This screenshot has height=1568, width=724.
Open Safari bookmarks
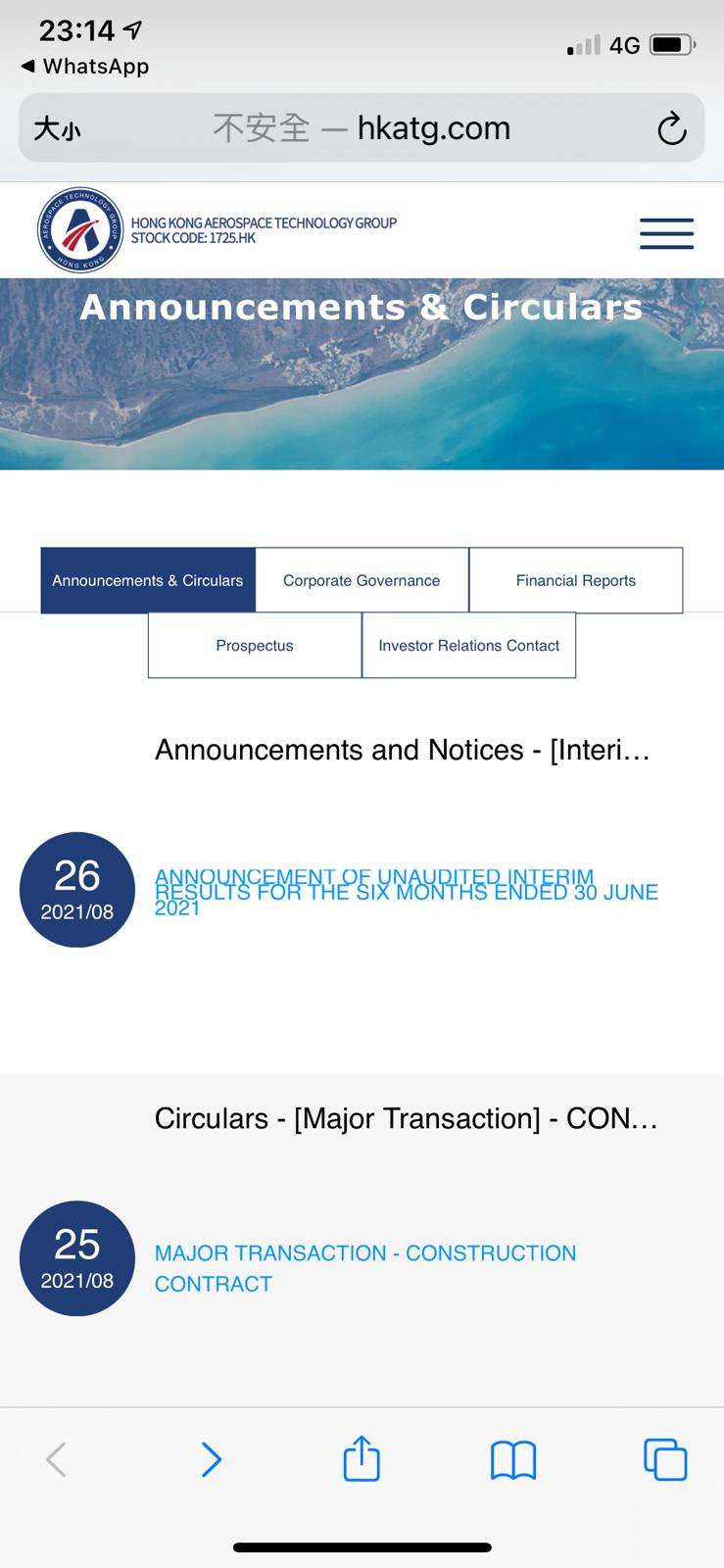[x=513, y=1459]
